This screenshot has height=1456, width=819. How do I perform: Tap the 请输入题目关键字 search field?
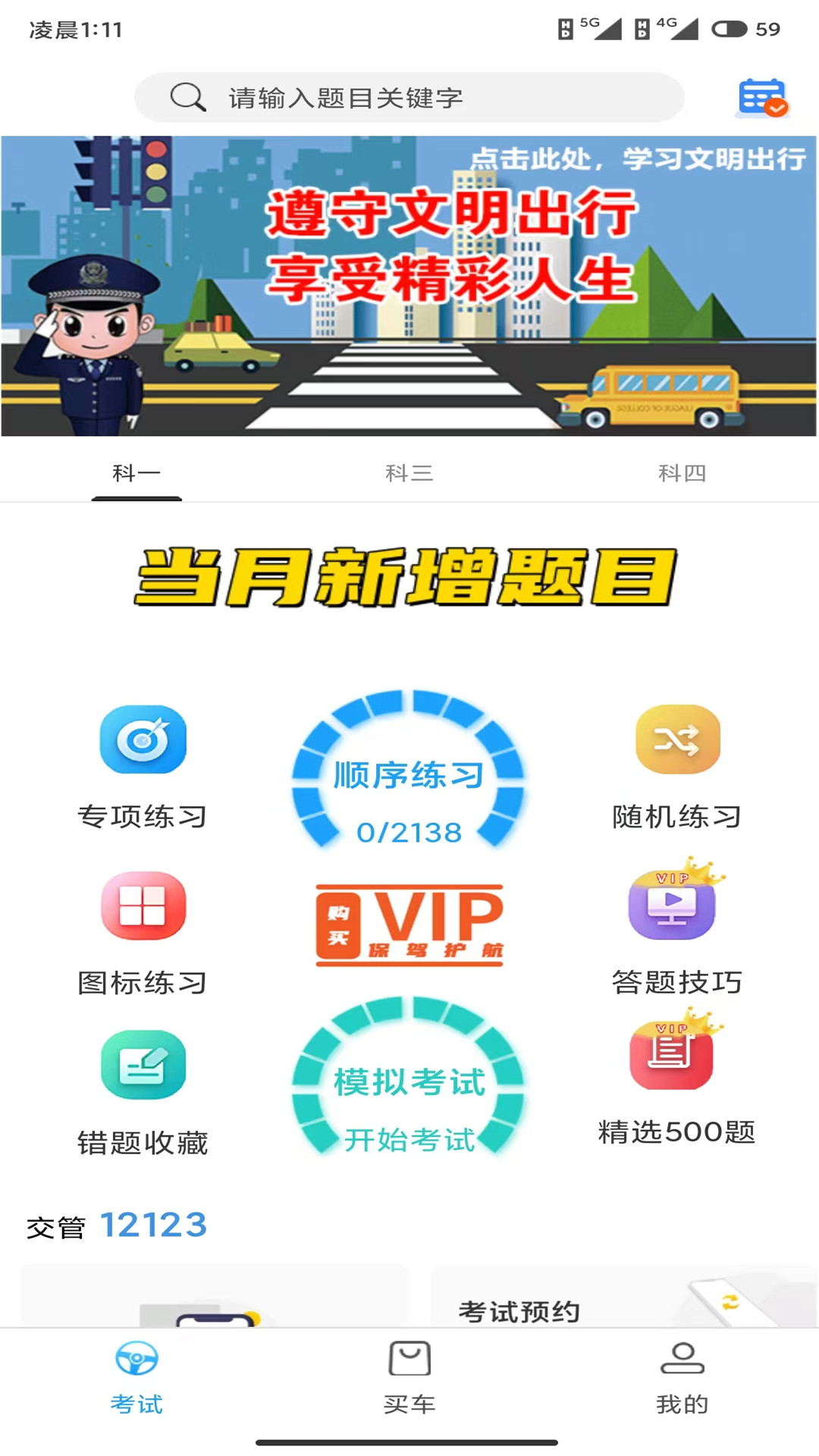coord(409,97)
